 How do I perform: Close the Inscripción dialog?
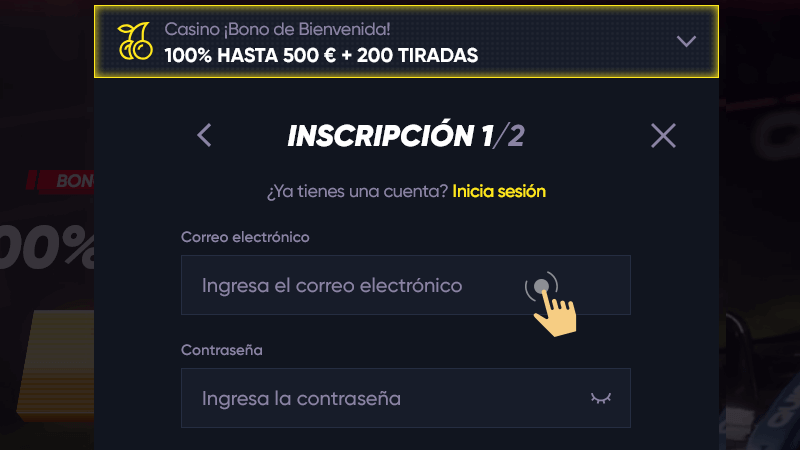click(663, 136)
